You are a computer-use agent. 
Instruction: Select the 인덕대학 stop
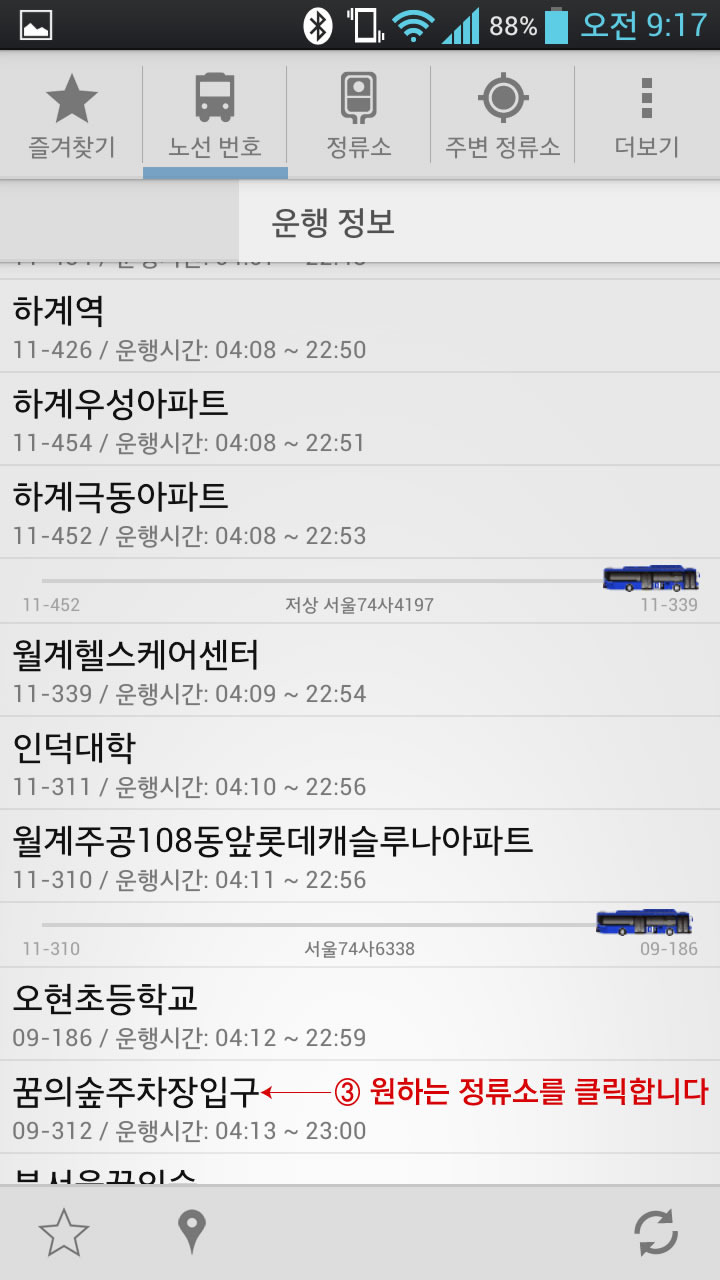360,763
